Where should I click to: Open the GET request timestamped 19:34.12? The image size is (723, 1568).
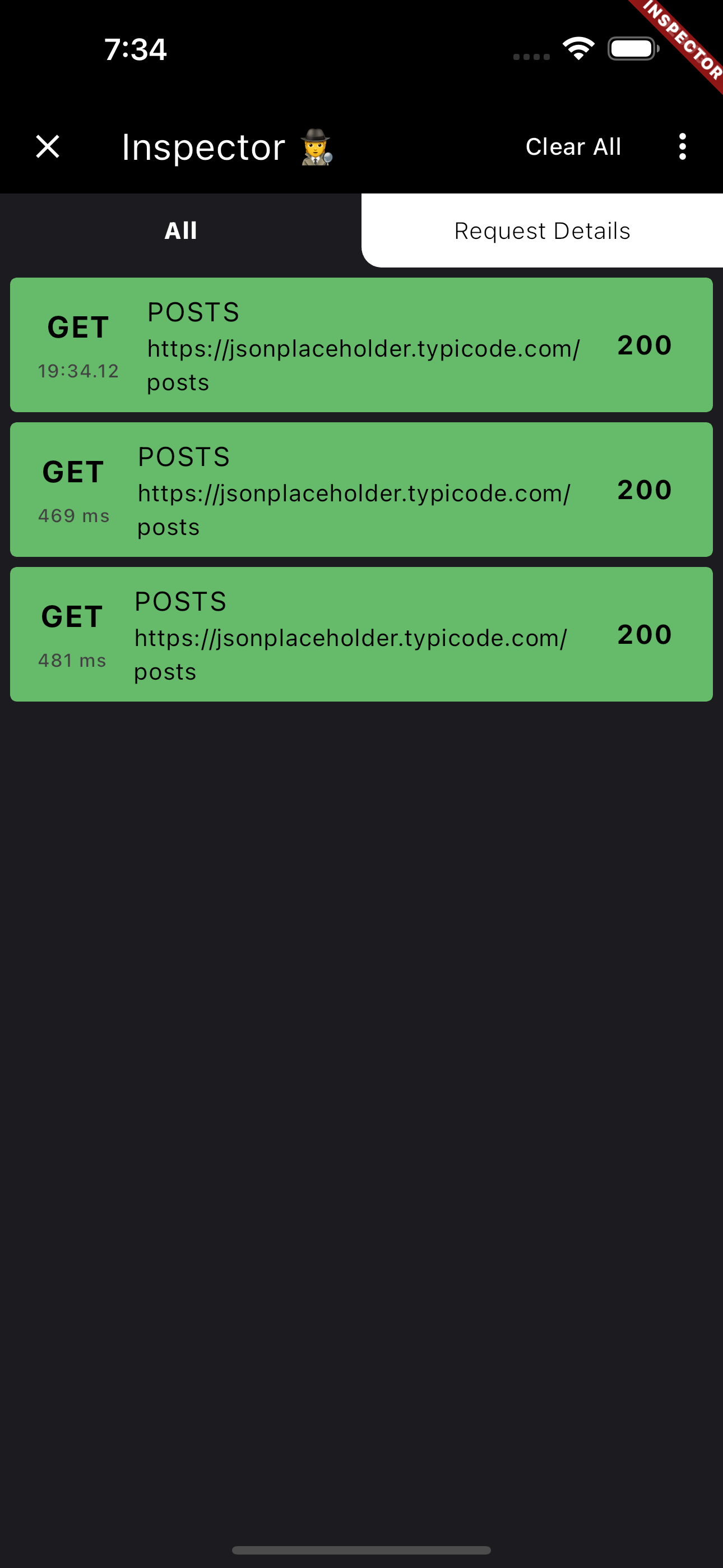point(361,345)
